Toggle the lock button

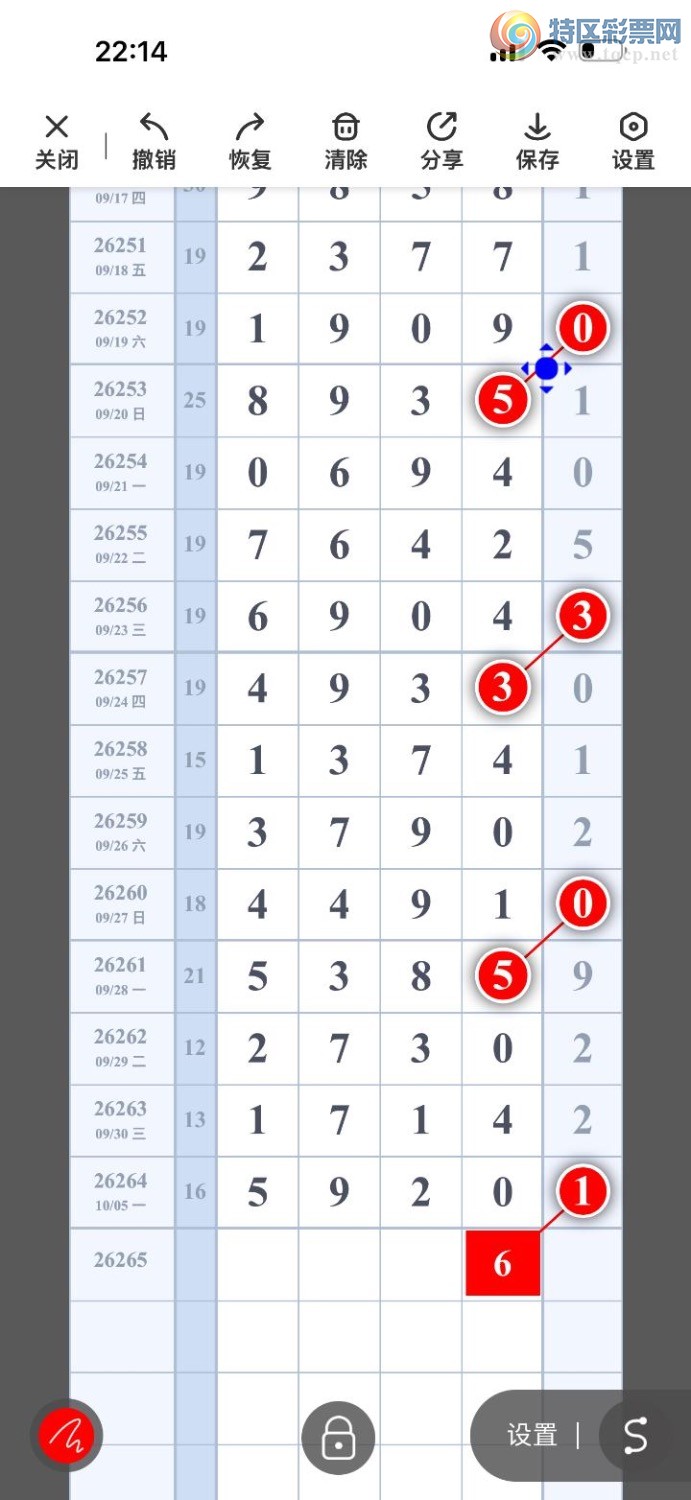tap(338, 1438)
